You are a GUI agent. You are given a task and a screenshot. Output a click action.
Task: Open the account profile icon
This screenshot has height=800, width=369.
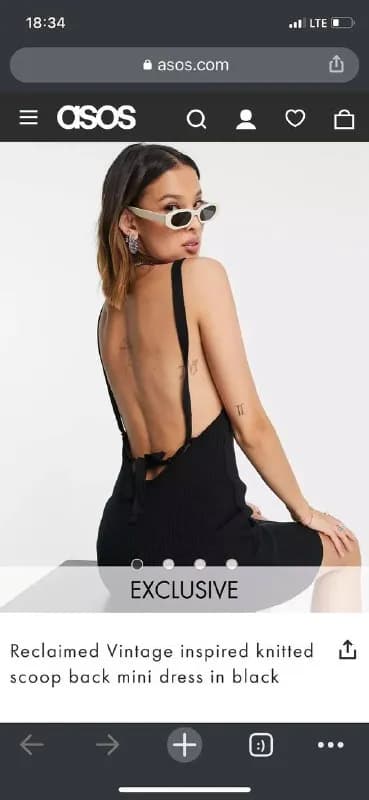click(x=246, y=119)
